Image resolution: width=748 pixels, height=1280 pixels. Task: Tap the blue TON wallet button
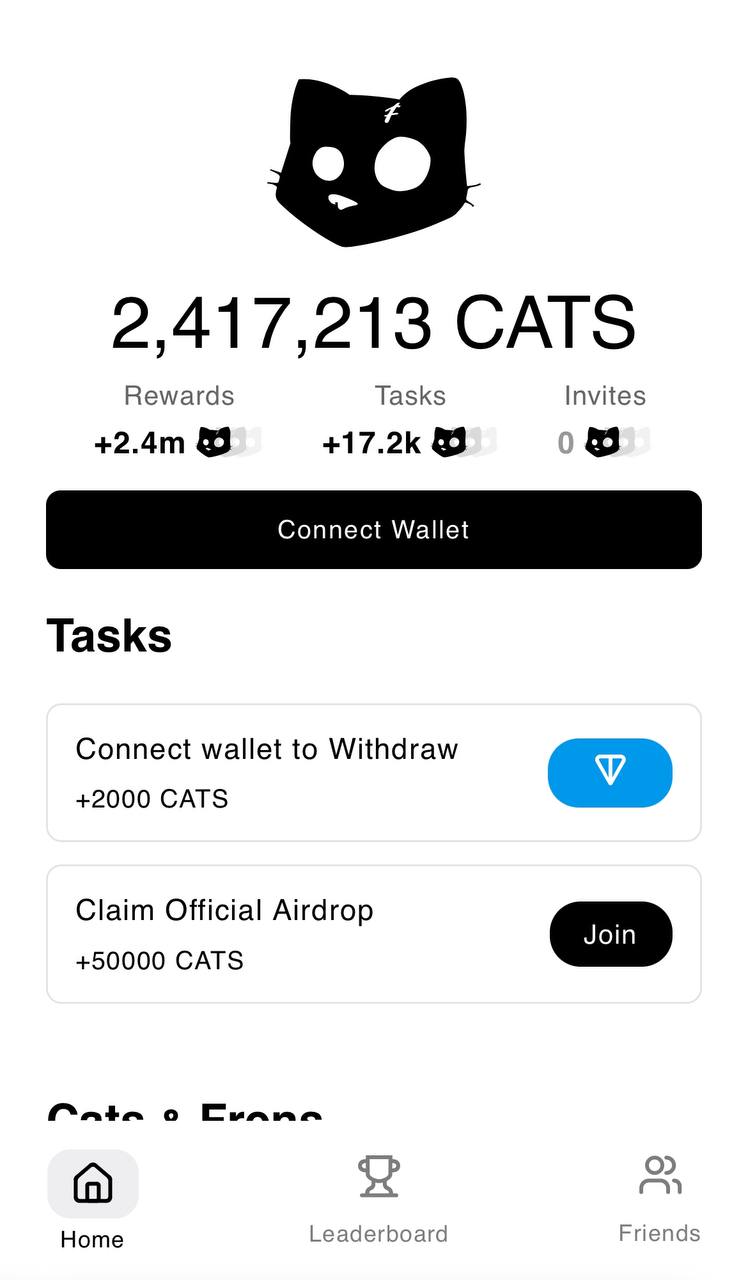pos(610,773)
